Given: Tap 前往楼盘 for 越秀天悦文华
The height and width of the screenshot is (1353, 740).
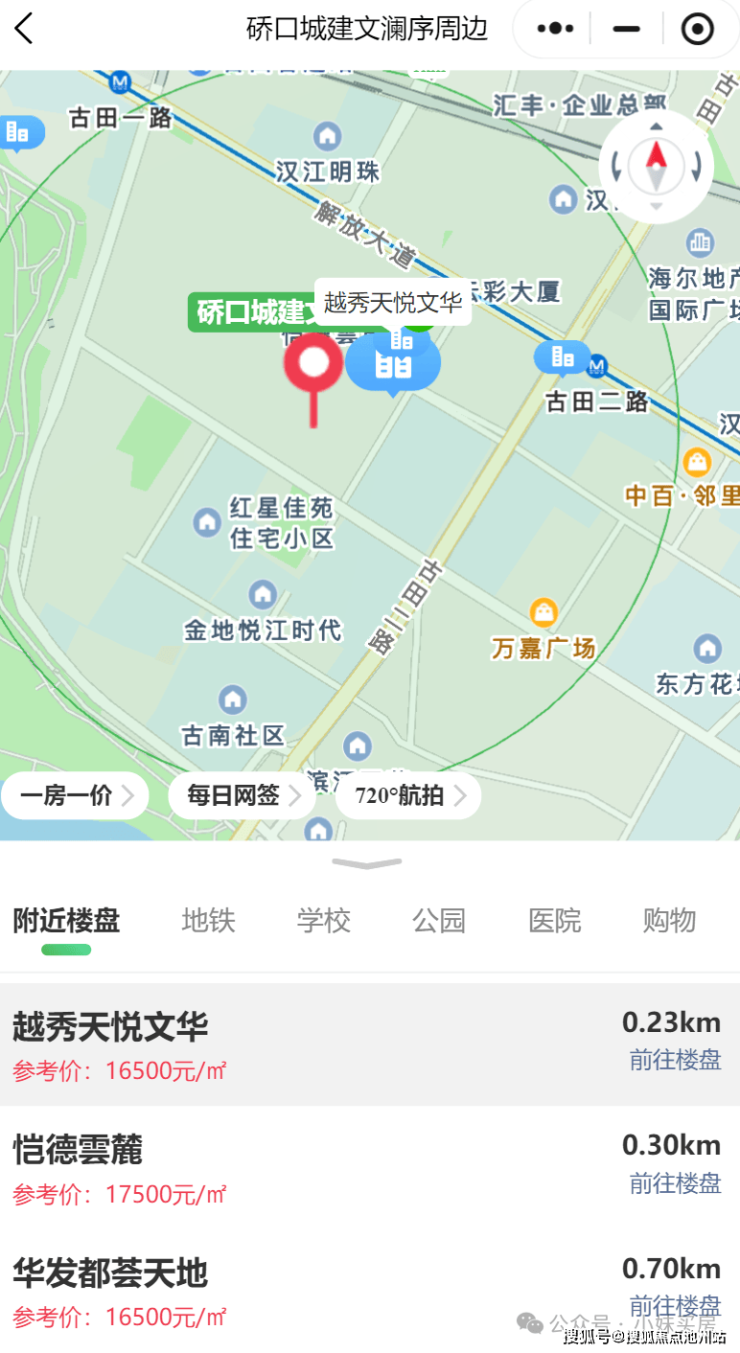Looking at the screenshot, I should (675, 1060).
